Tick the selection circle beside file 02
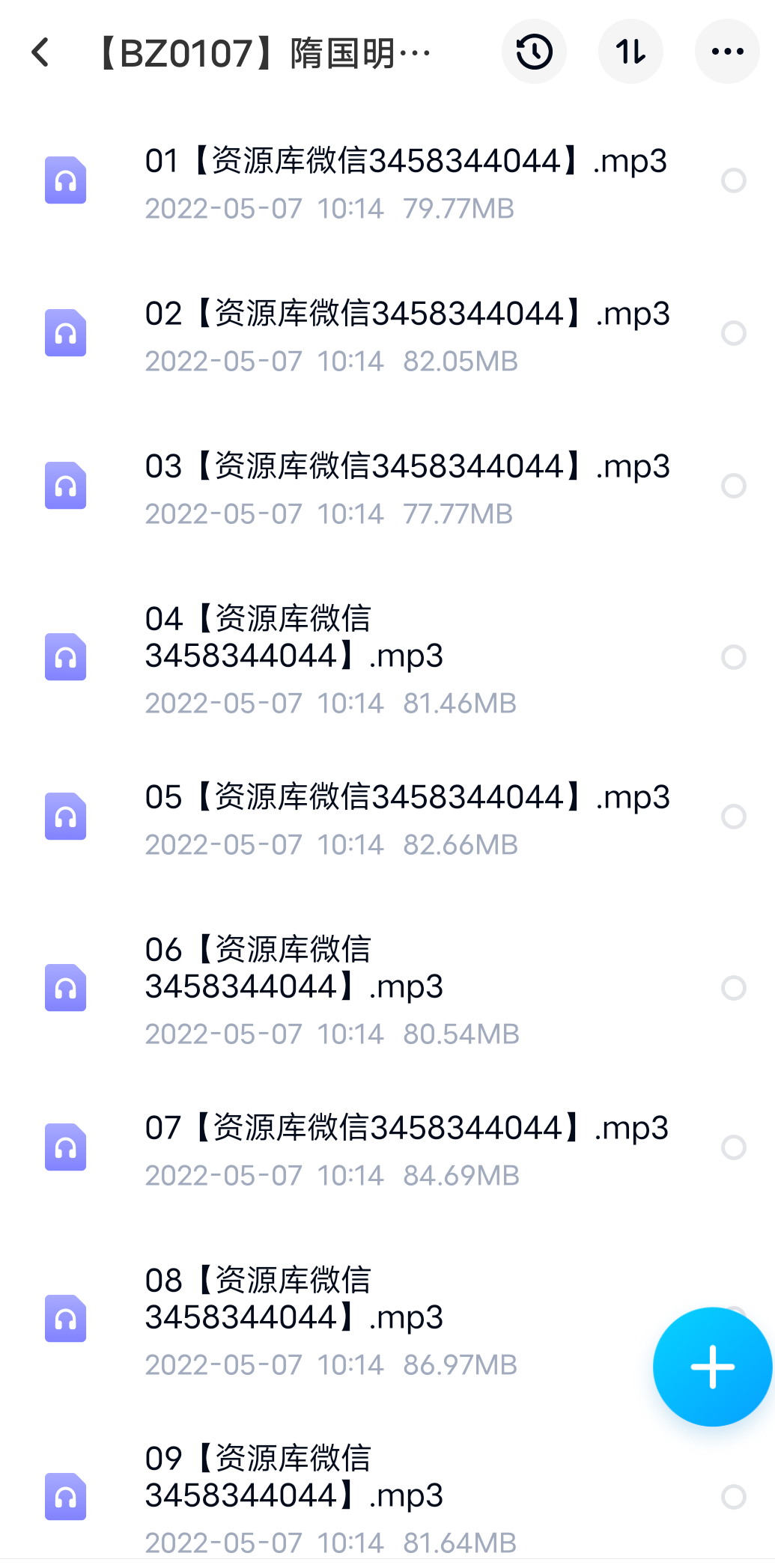This screenshot has width=775, height=1568. click(732, 334)
